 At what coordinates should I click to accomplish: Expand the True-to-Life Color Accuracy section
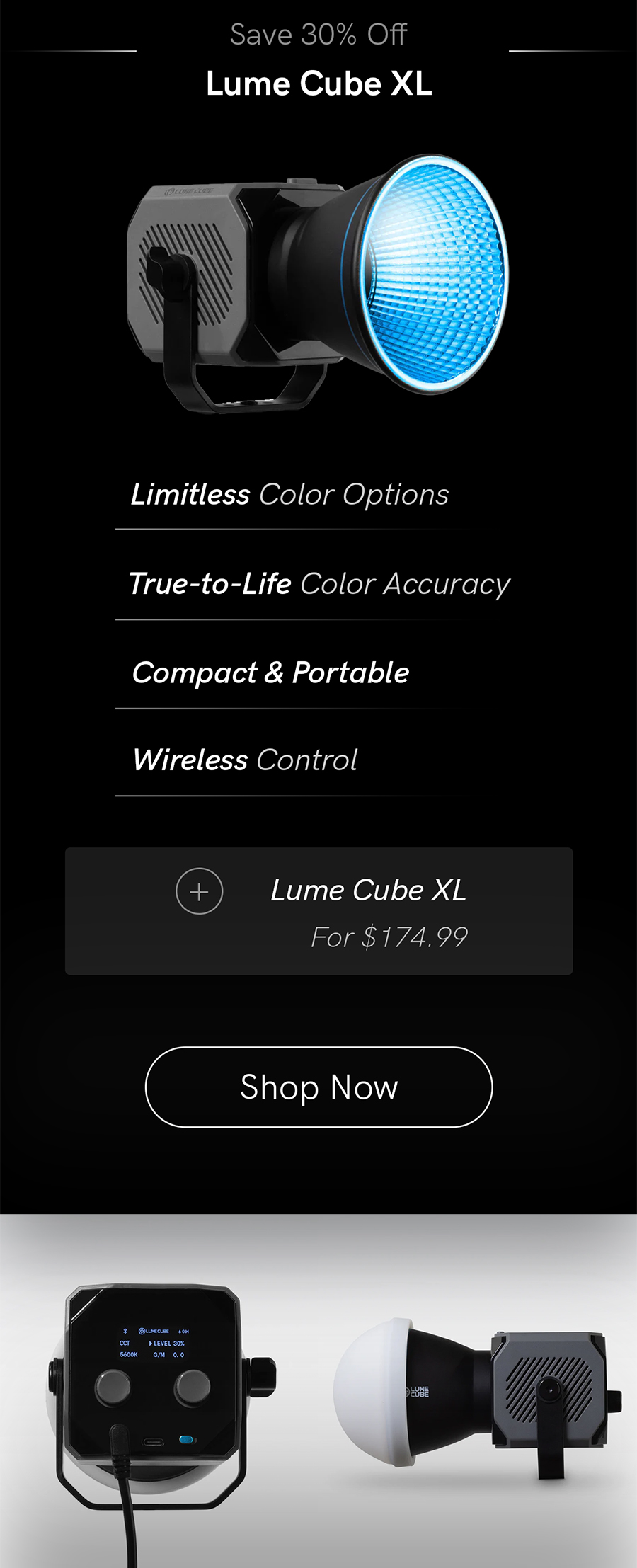(x=320, y=583)
